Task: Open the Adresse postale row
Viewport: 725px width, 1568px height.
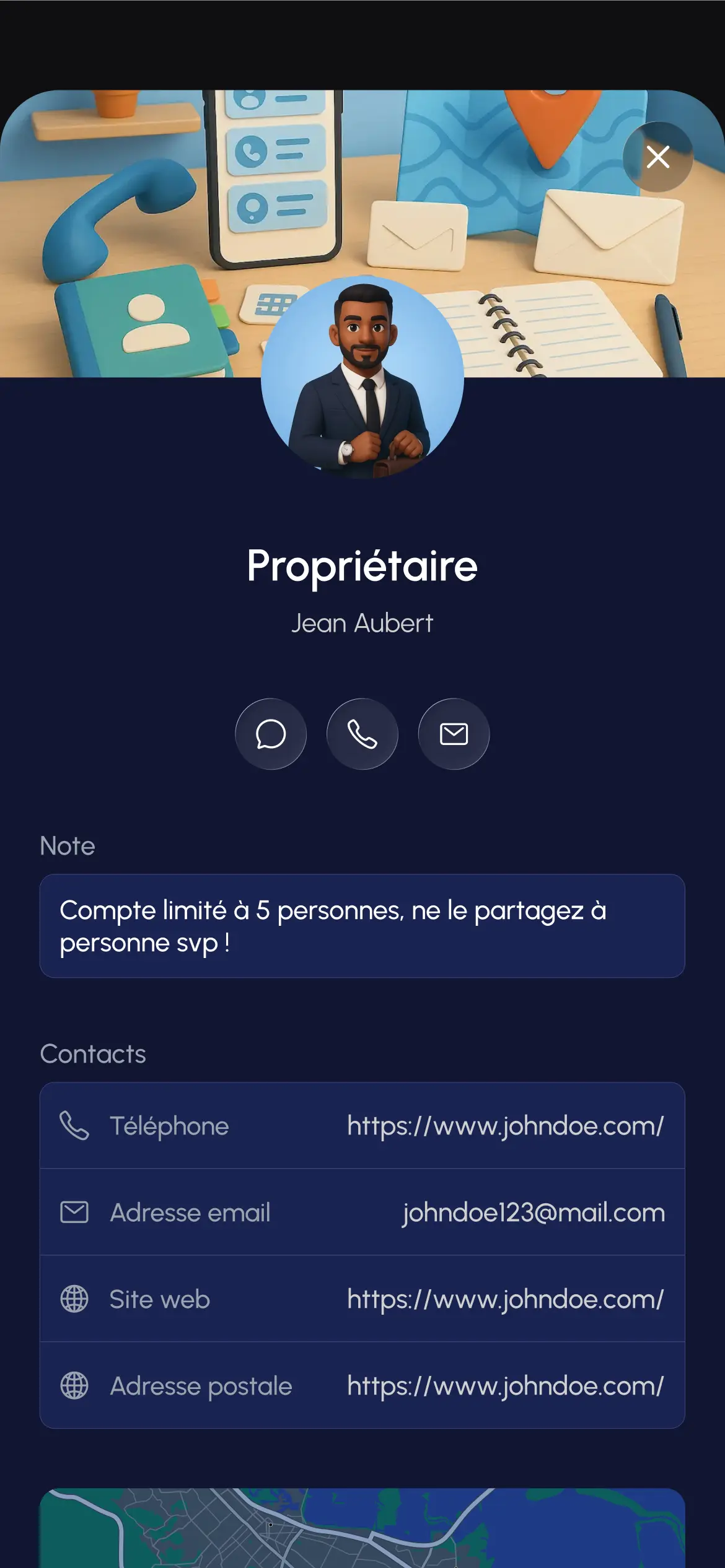Action: [362, 1385]
